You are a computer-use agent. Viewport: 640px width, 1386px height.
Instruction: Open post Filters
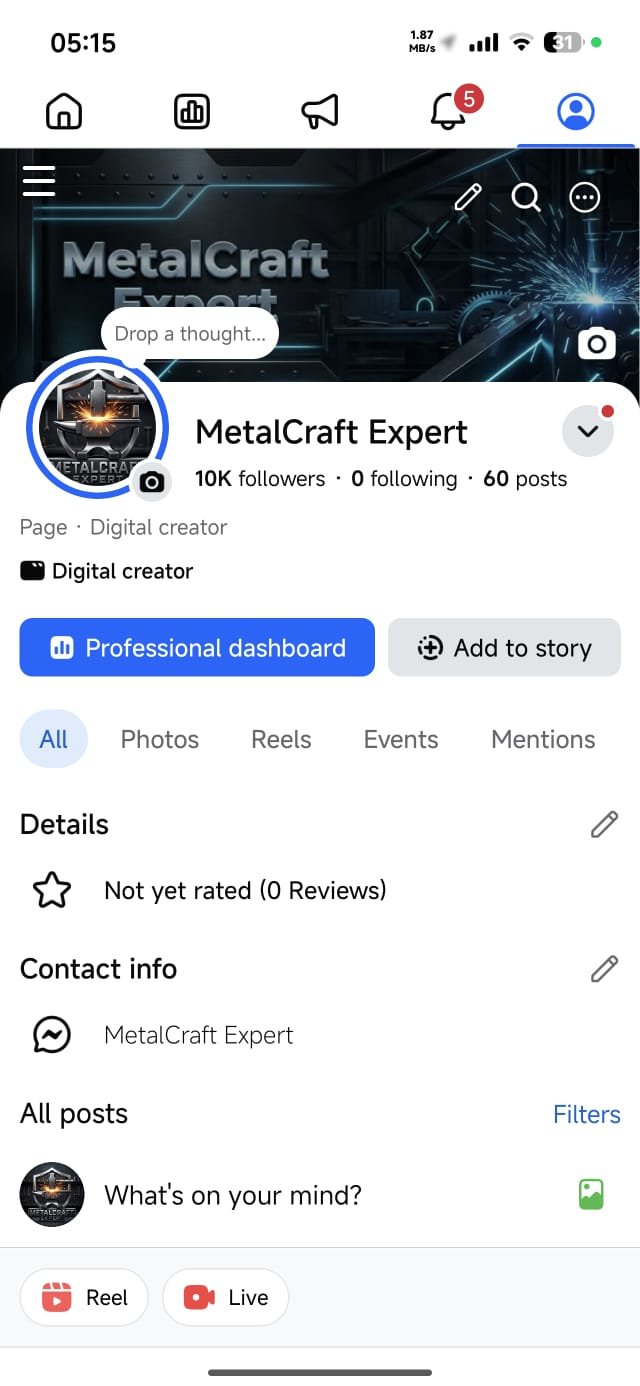click(587, 1114)
